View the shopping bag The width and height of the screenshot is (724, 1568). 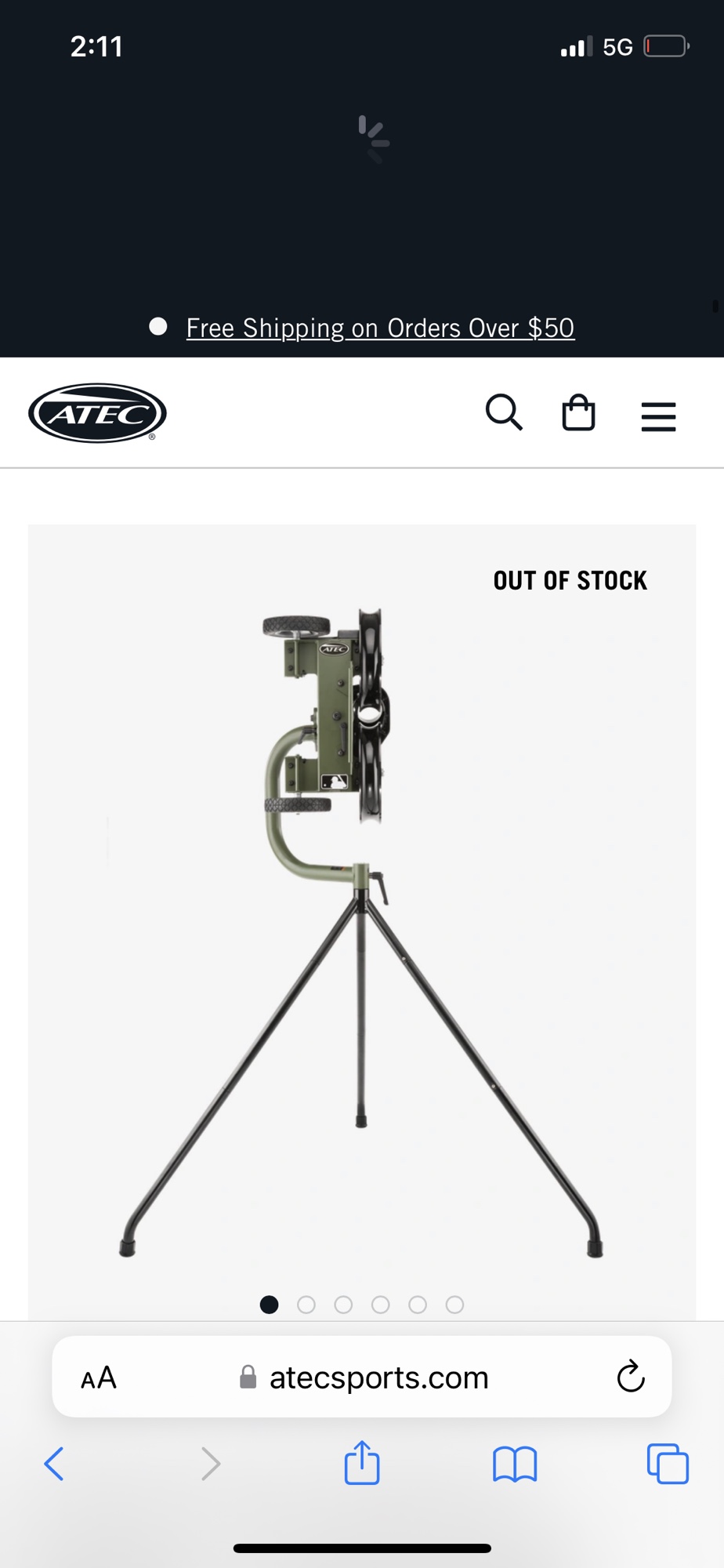[x=579, y=413]
